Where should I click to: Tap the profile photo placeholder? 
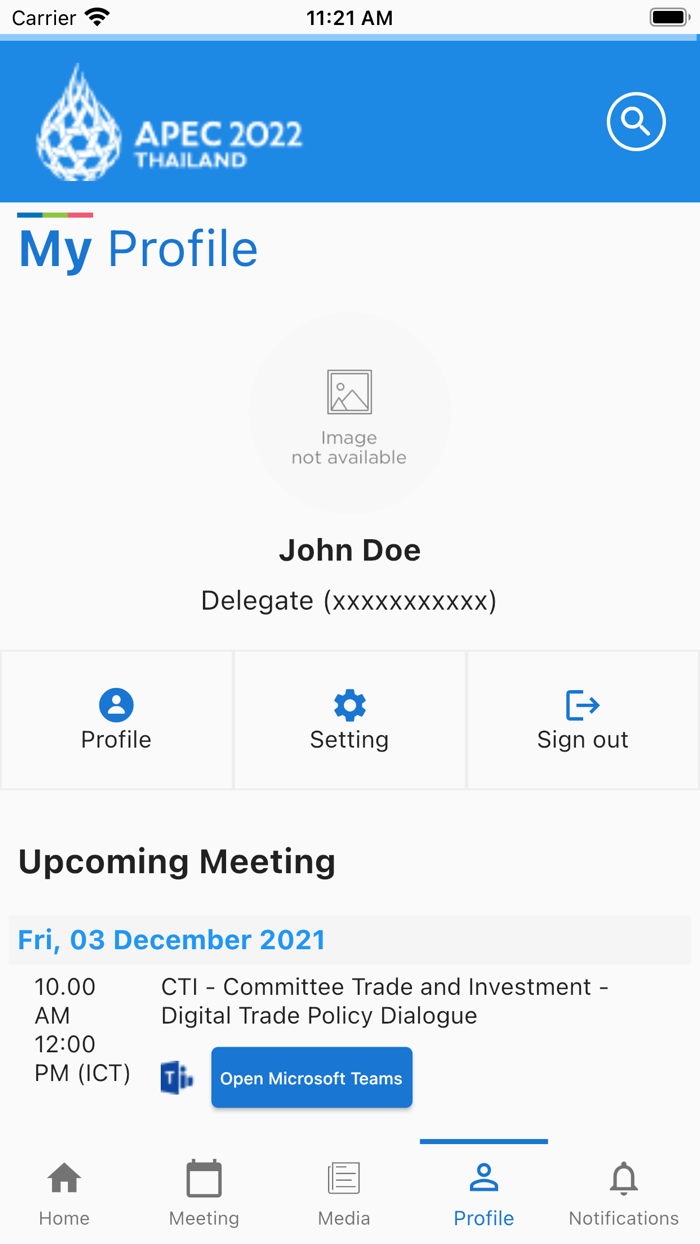pyautogui.click(x=350, y=413)
